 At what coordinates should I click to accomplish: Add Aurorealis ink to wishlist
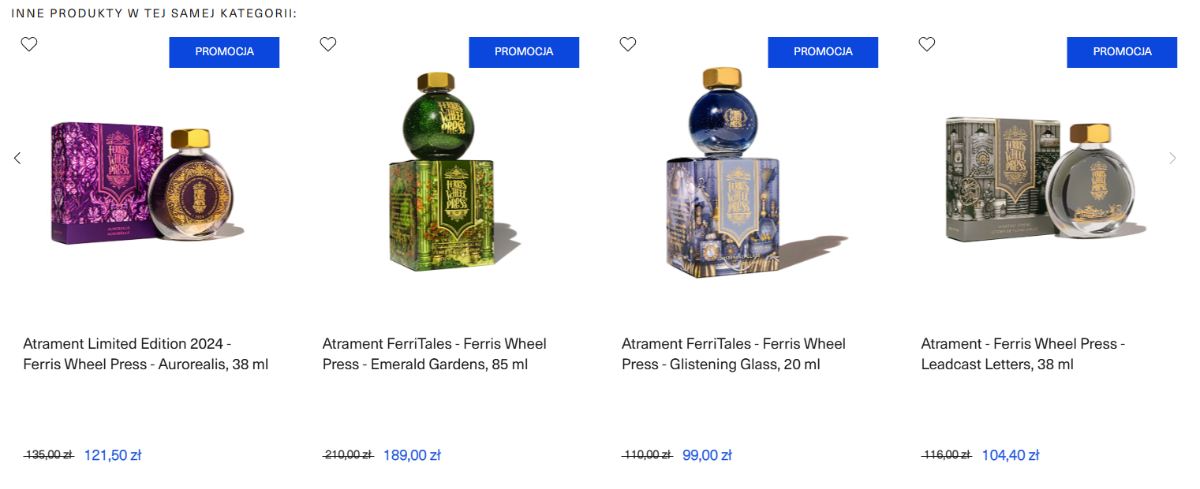point(29,44)
